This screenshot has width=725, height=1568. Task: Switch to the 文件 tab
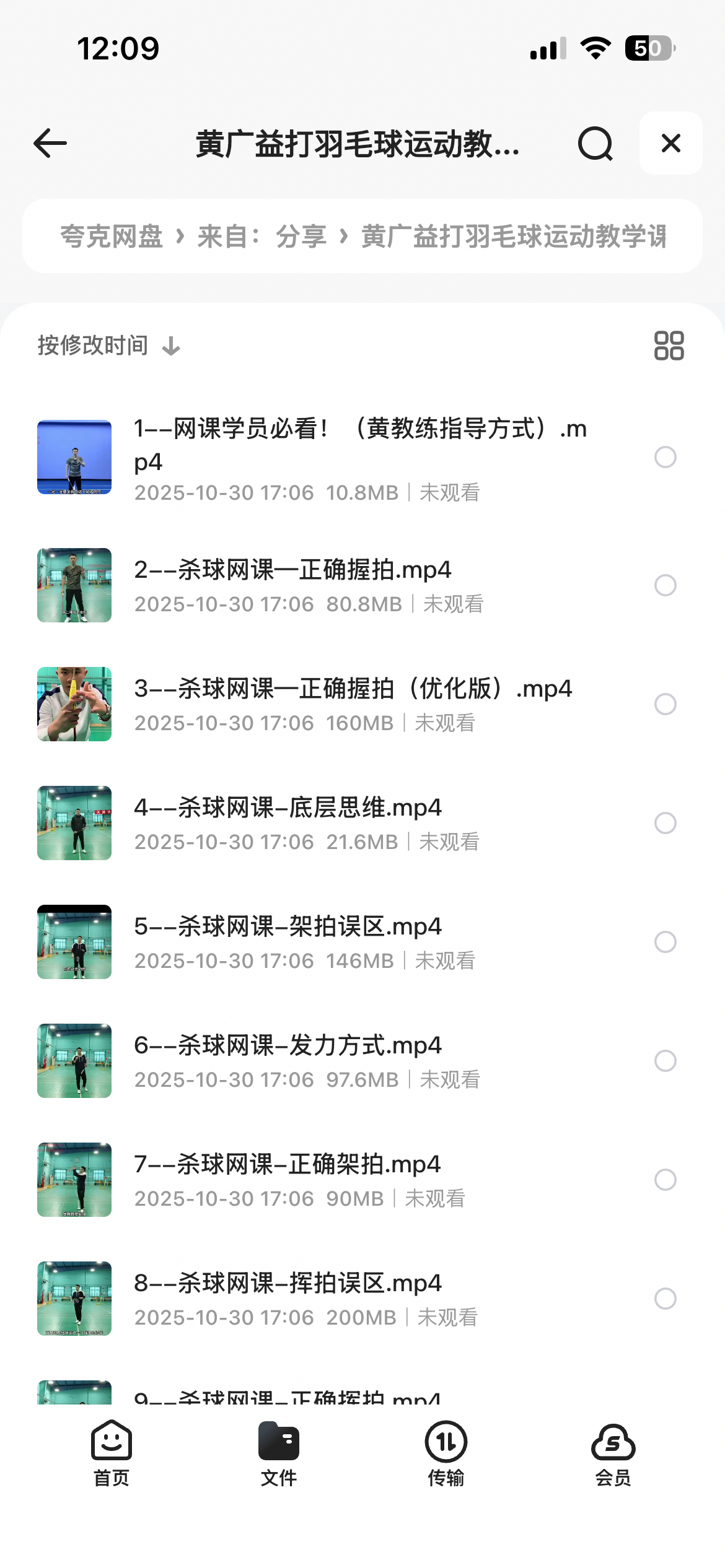pos(279,1453)
